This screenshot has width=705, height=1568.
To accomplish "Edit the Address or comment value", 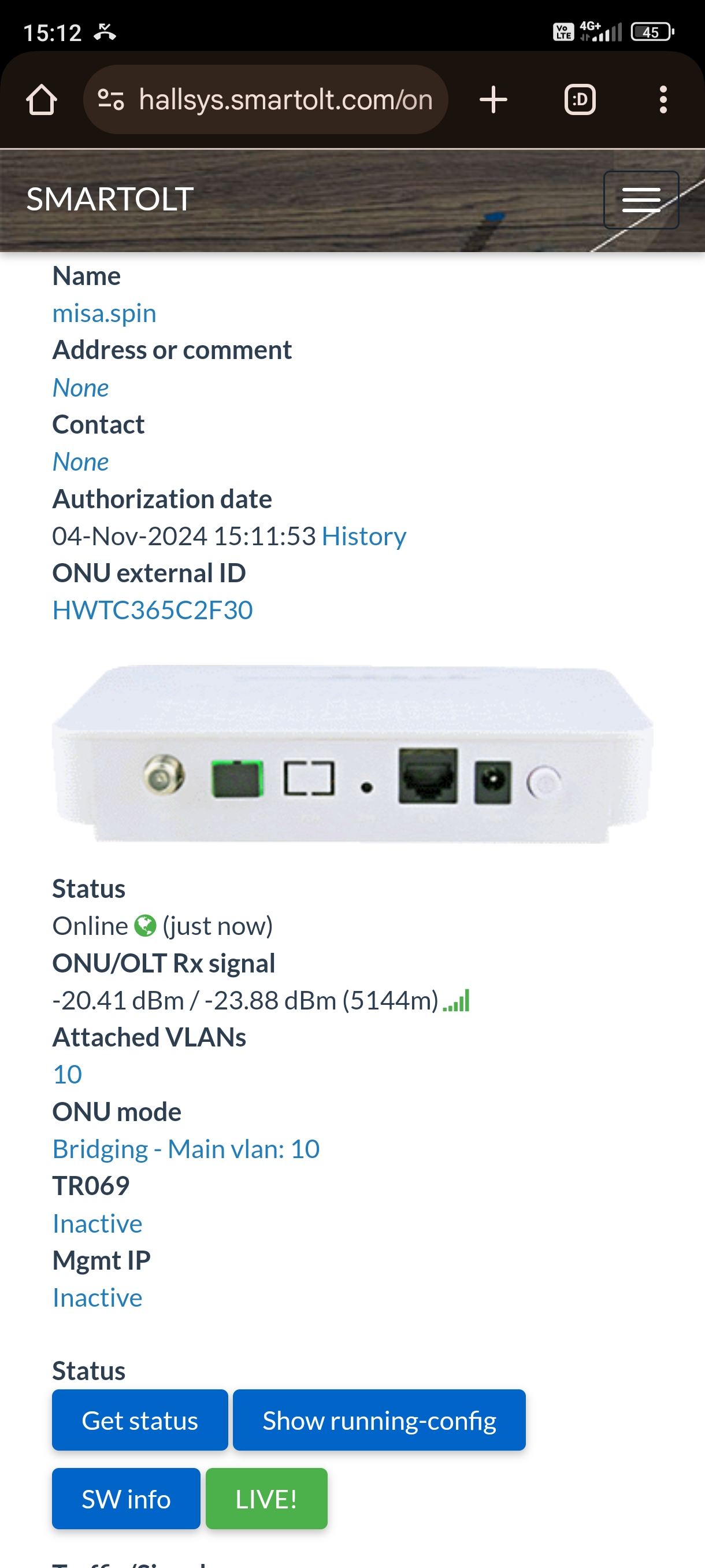I will tap(81, 388).
